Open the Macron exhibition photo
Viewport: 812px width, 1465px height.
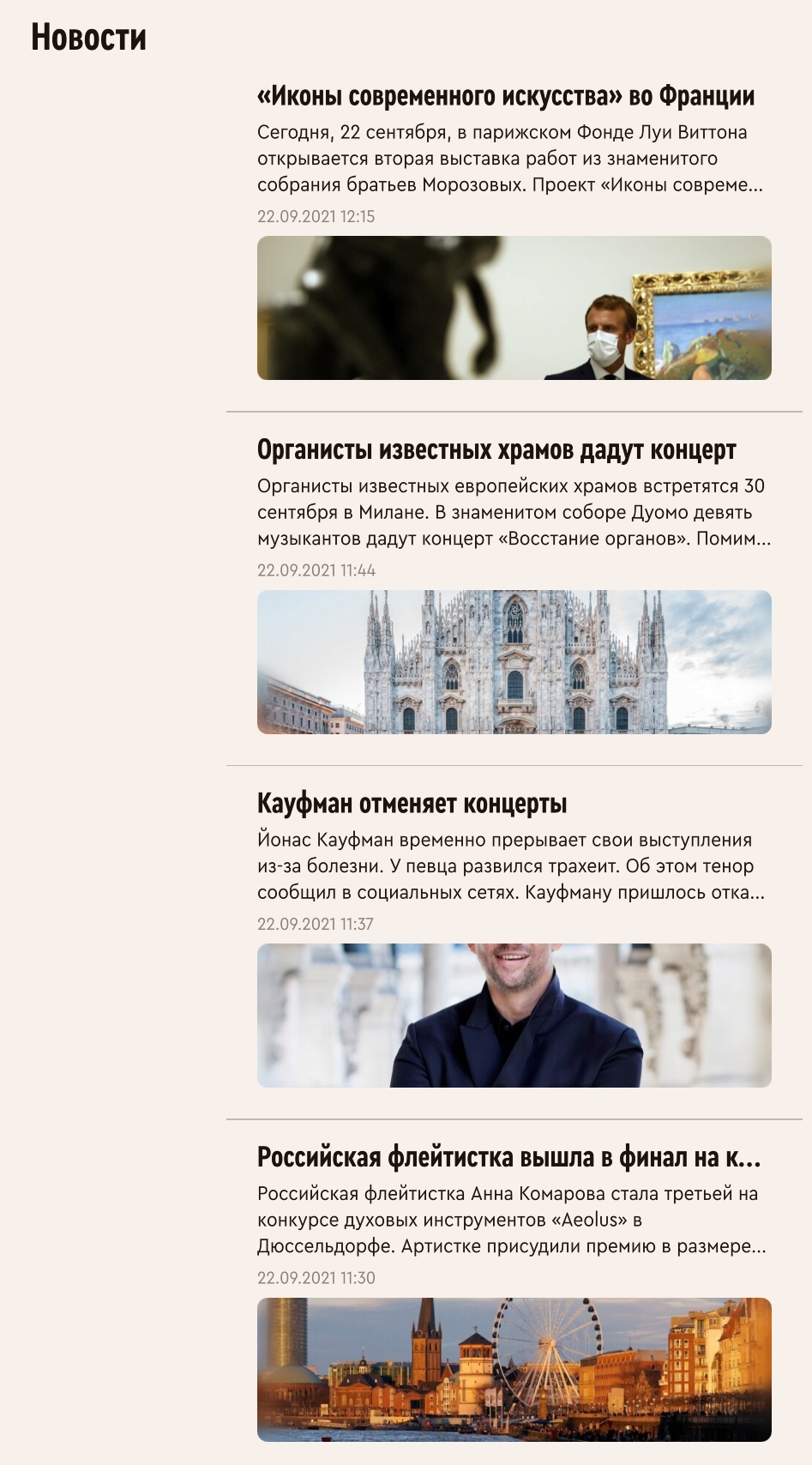point(514,308)
